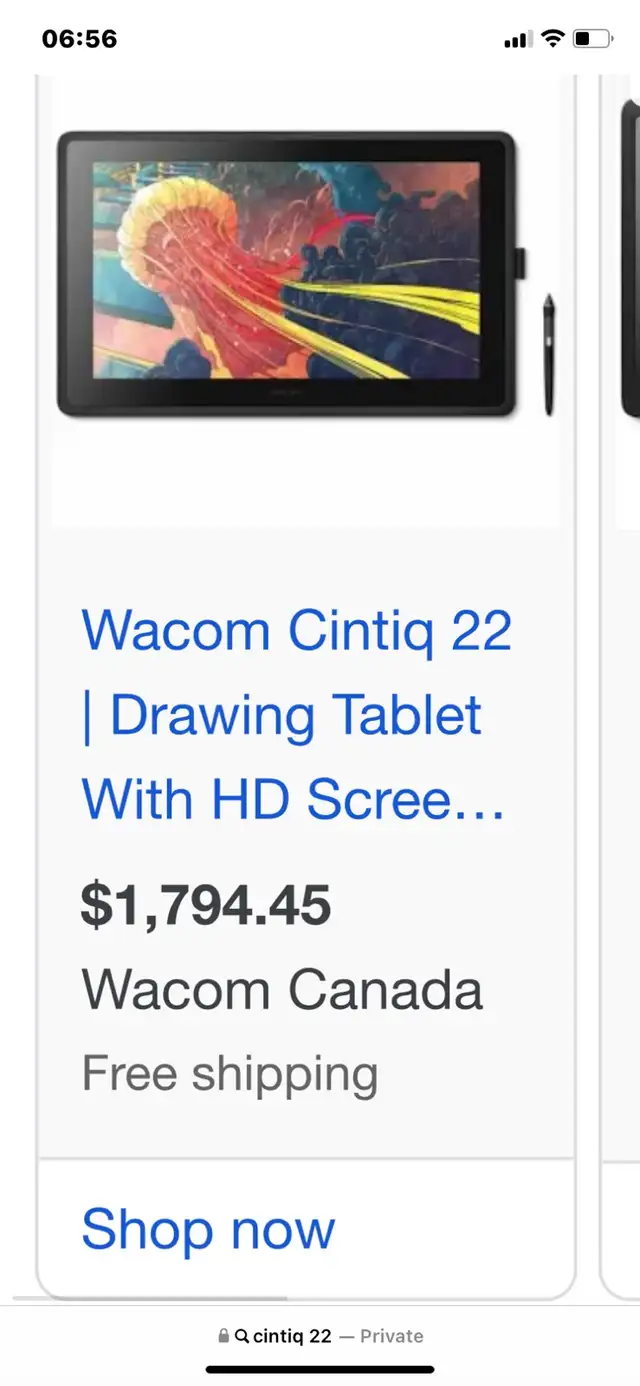Tap the cintiq 22 address bar
The width and height of the screenshot is (640, 1386).
pos(320,1336)
